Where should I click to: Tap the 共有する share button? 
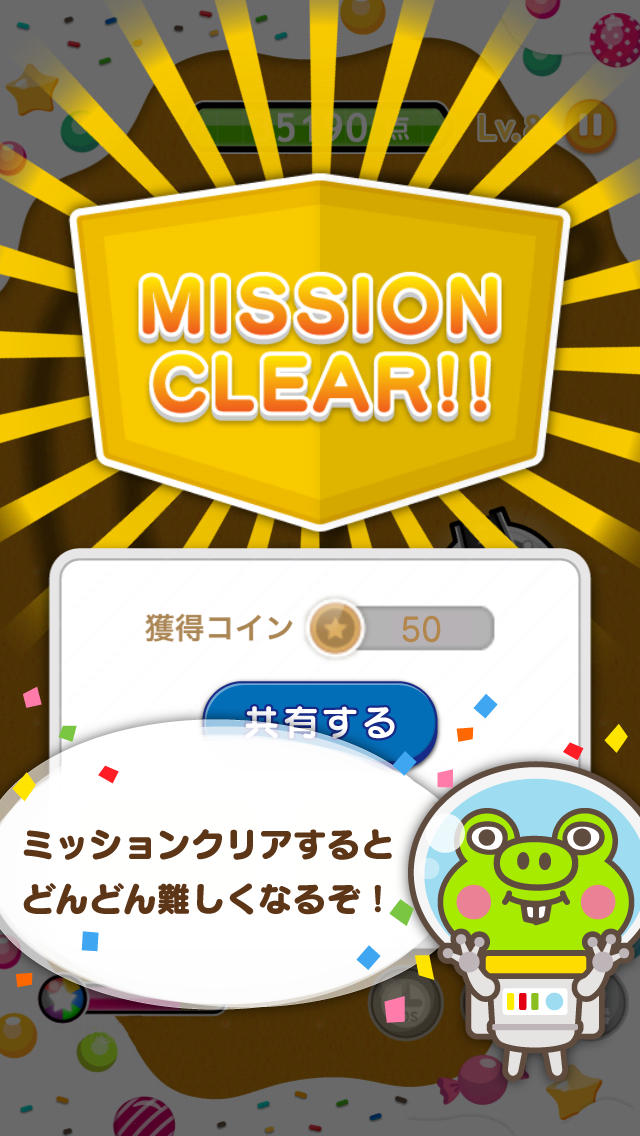[320, 718]
